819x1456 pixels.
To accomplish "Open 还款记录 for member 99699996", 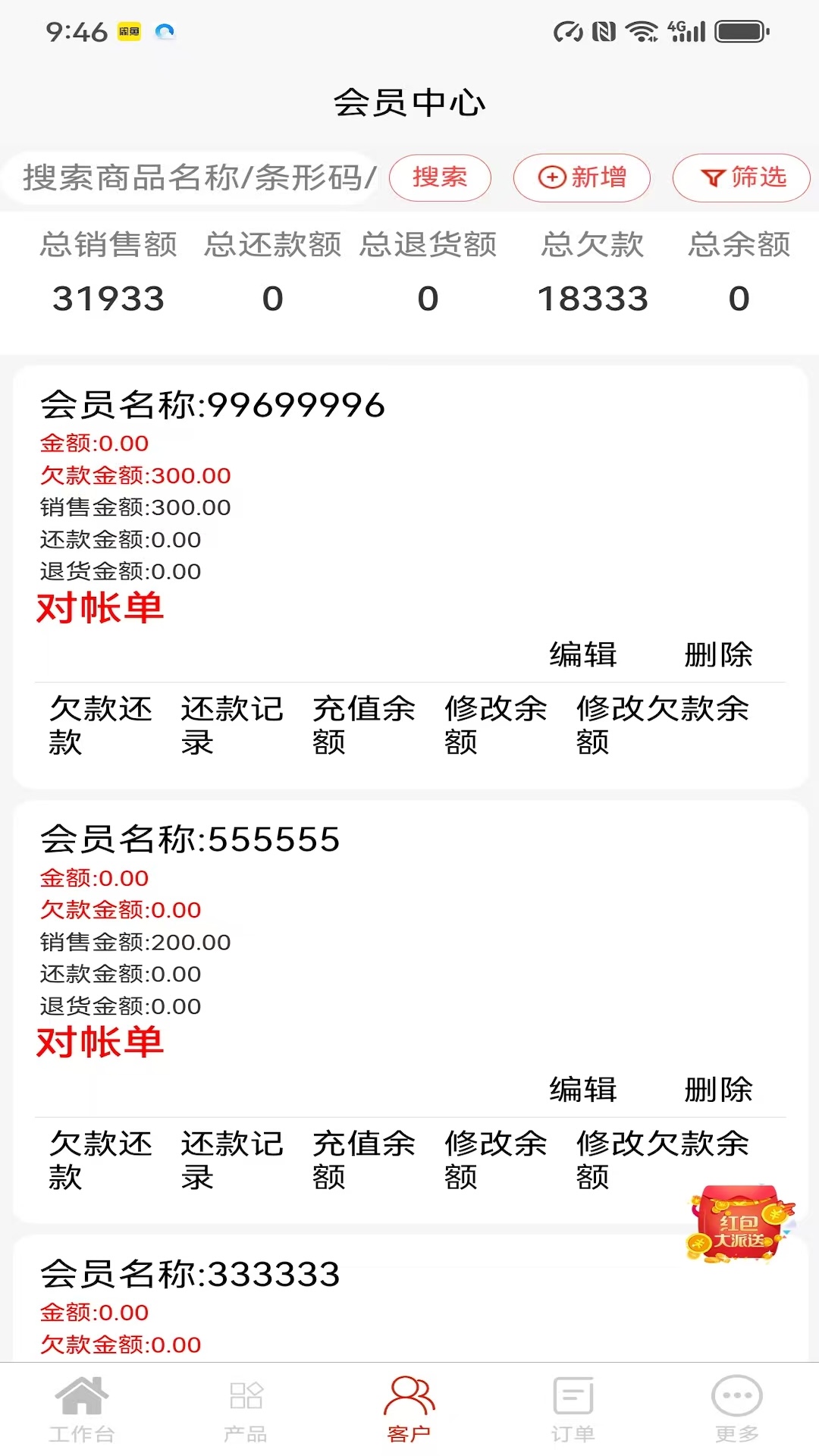I will coord(232,726).
